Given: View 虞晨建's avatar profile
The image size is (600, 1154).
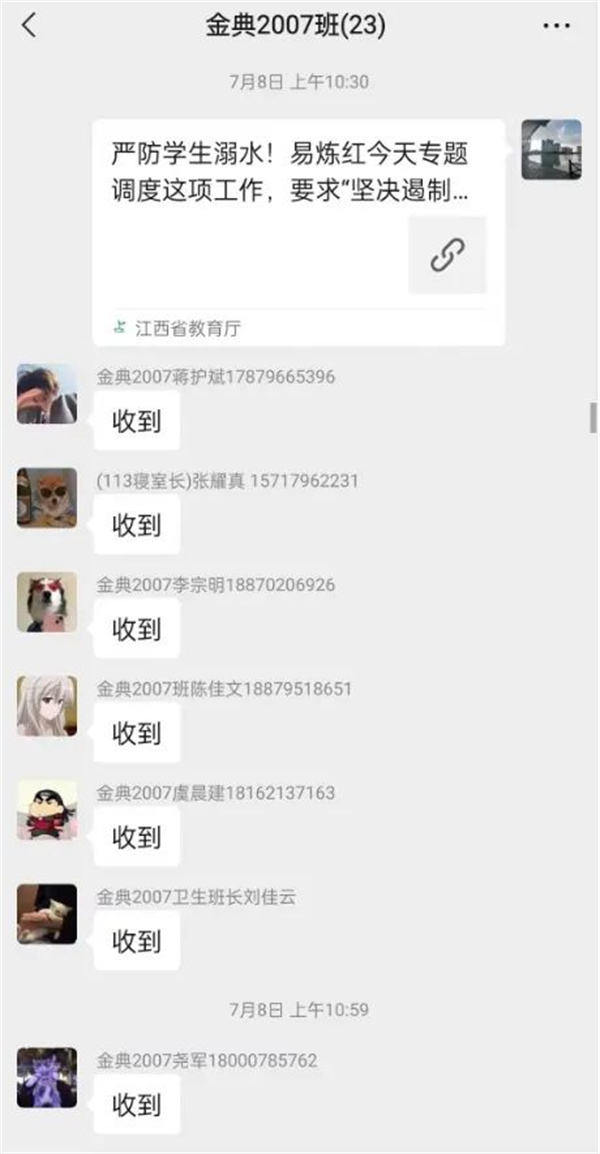Looking at the screenshot, I should (47, 810).
